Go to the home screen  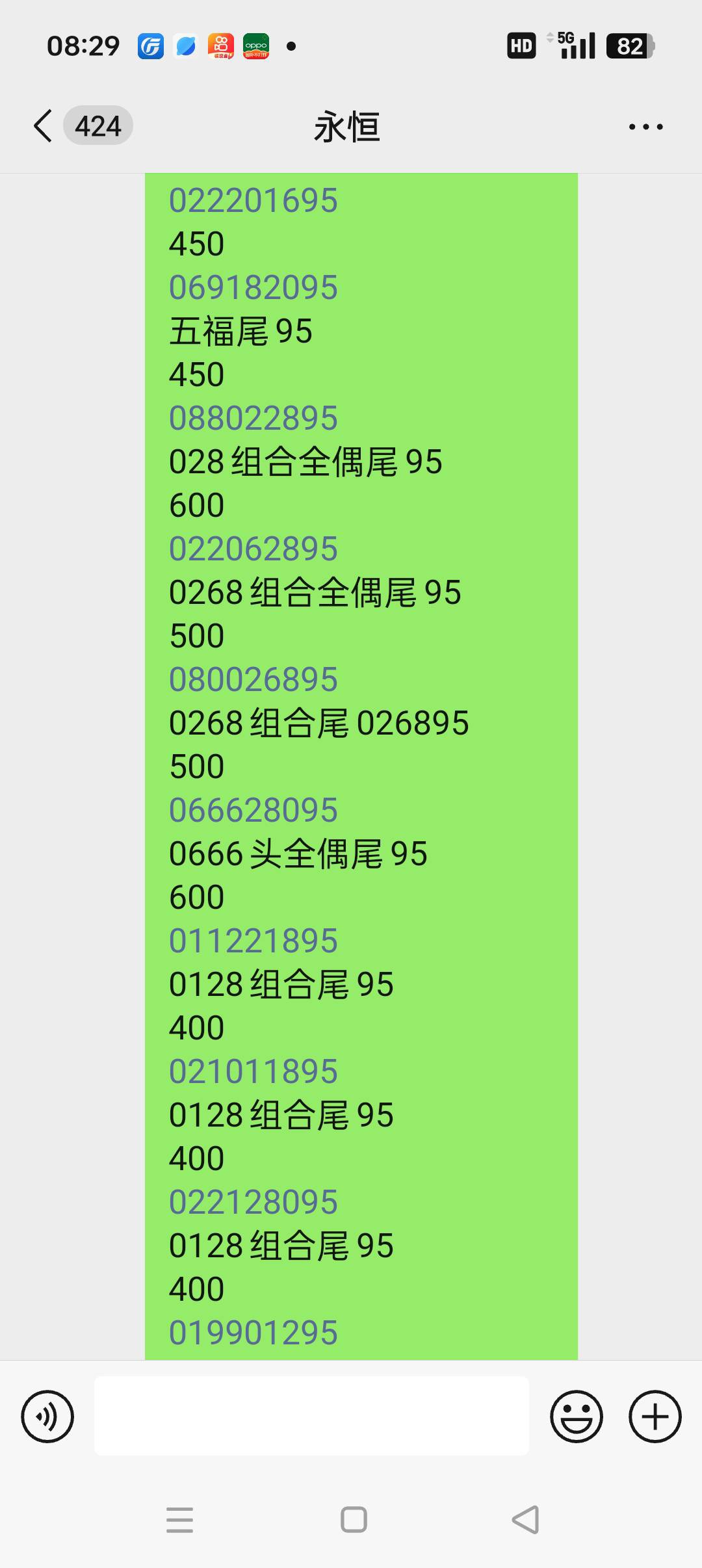(354, 1520)
